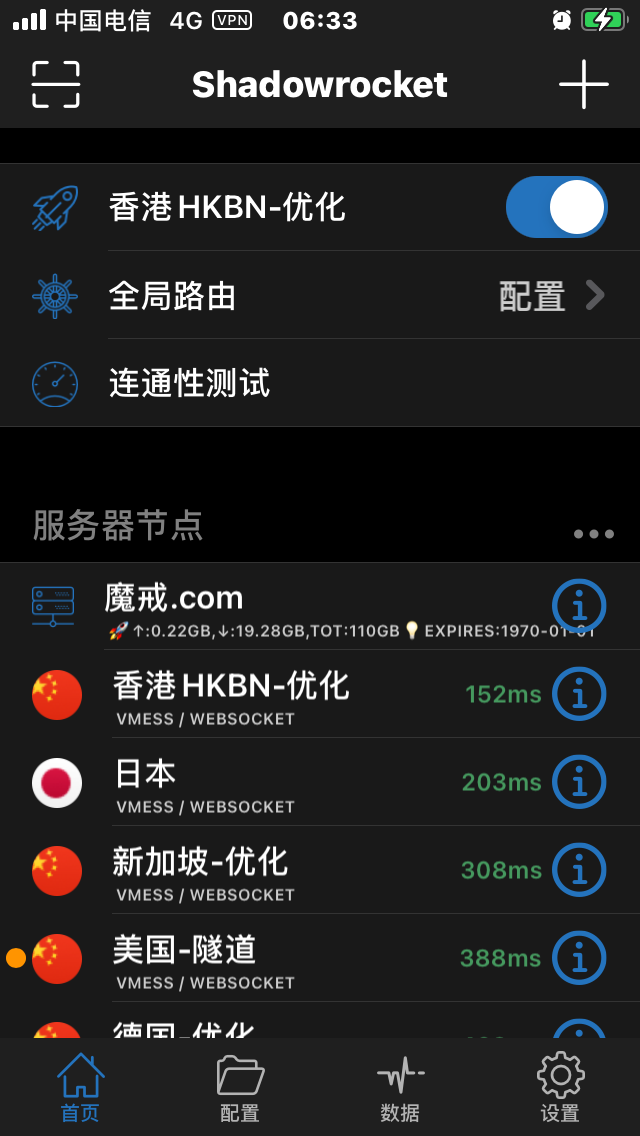The image size is (640, 1136).
Task: Select the 新加坡-优化 server node
Action: [x=320, y=870]
